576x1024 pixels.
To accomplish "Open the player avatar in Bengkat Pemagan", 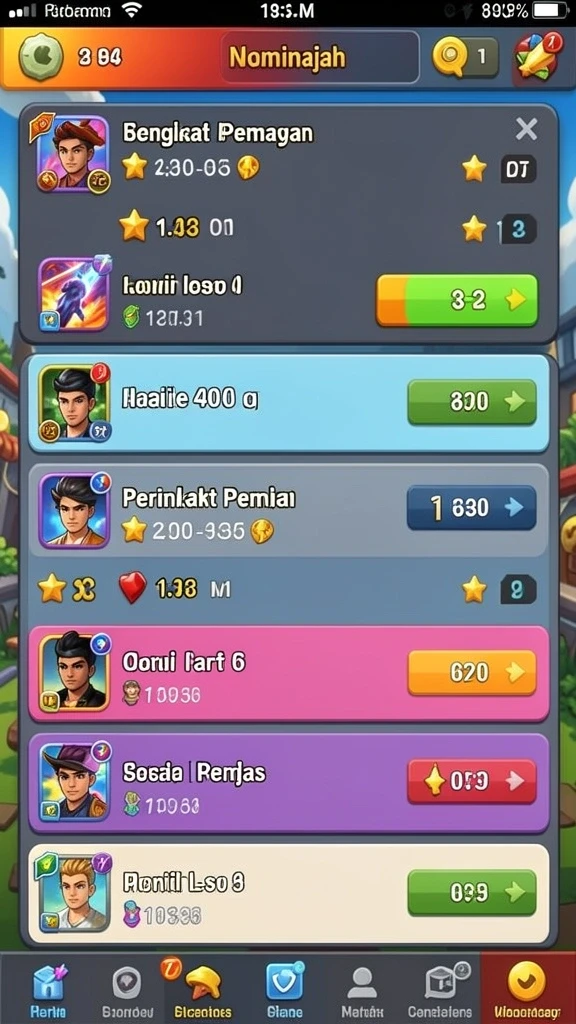I will click(72, 153).
